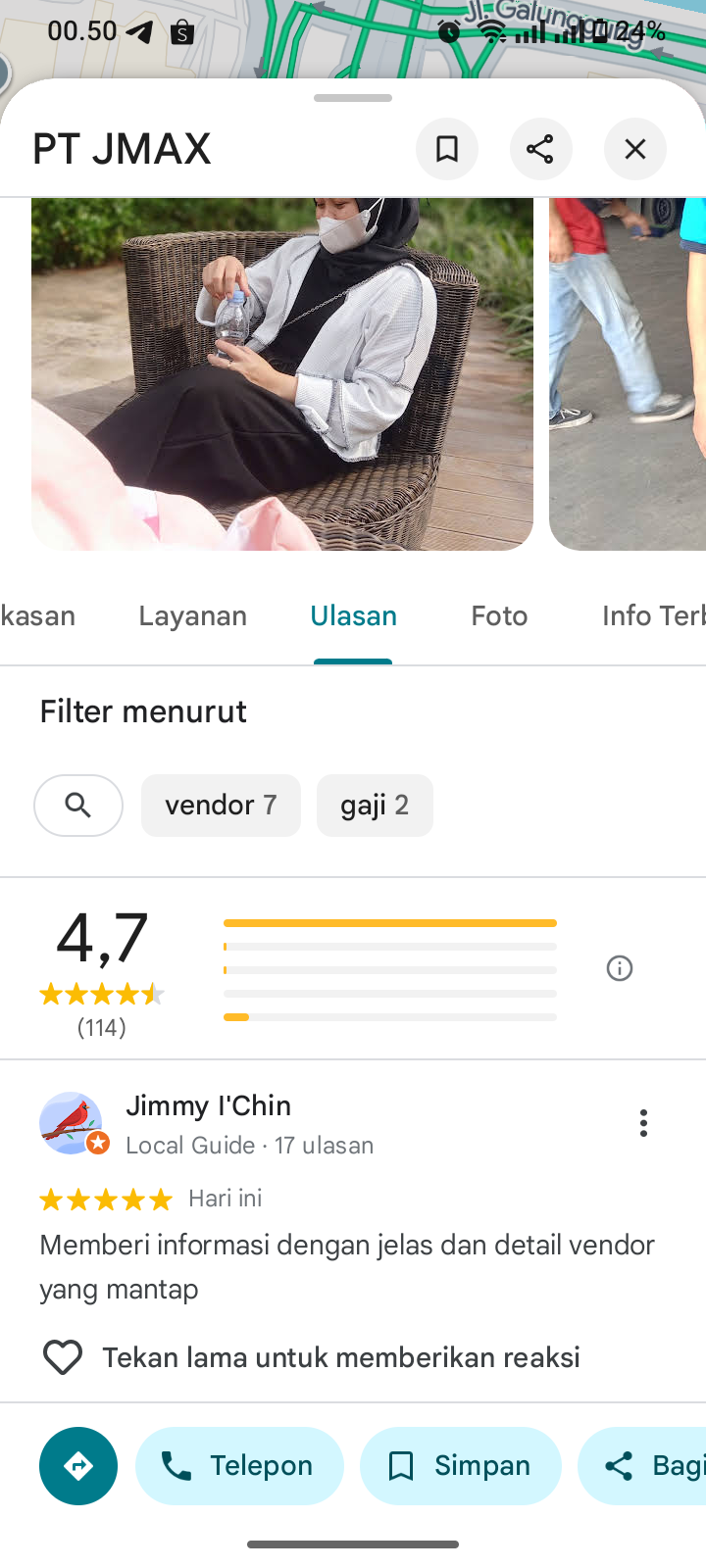Search within the reviews
Screen dimensions: 706x1568
pos(78,806)
